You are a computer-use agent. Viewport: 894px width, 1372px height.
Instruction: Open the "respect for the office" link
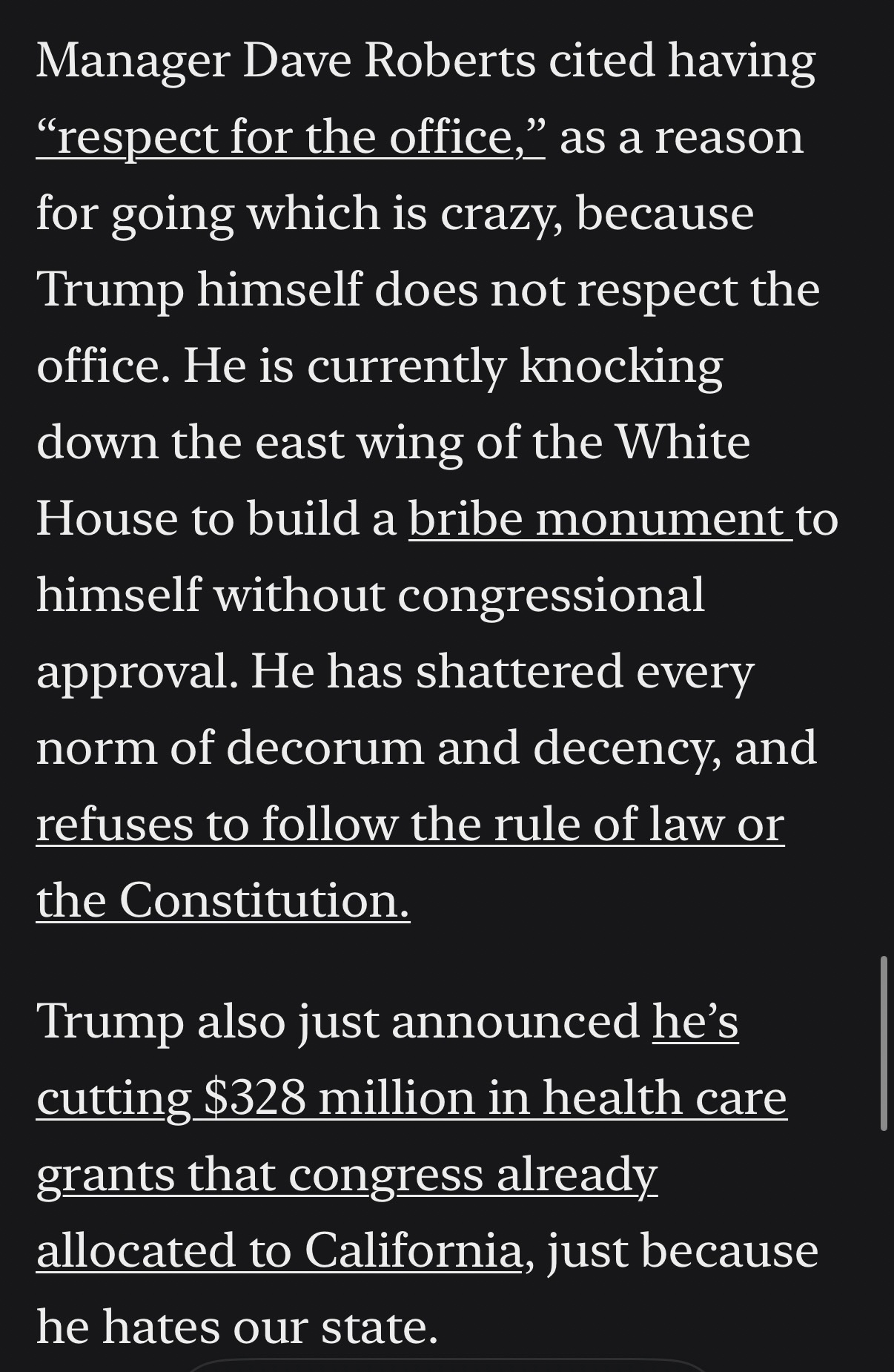point(289,138)
